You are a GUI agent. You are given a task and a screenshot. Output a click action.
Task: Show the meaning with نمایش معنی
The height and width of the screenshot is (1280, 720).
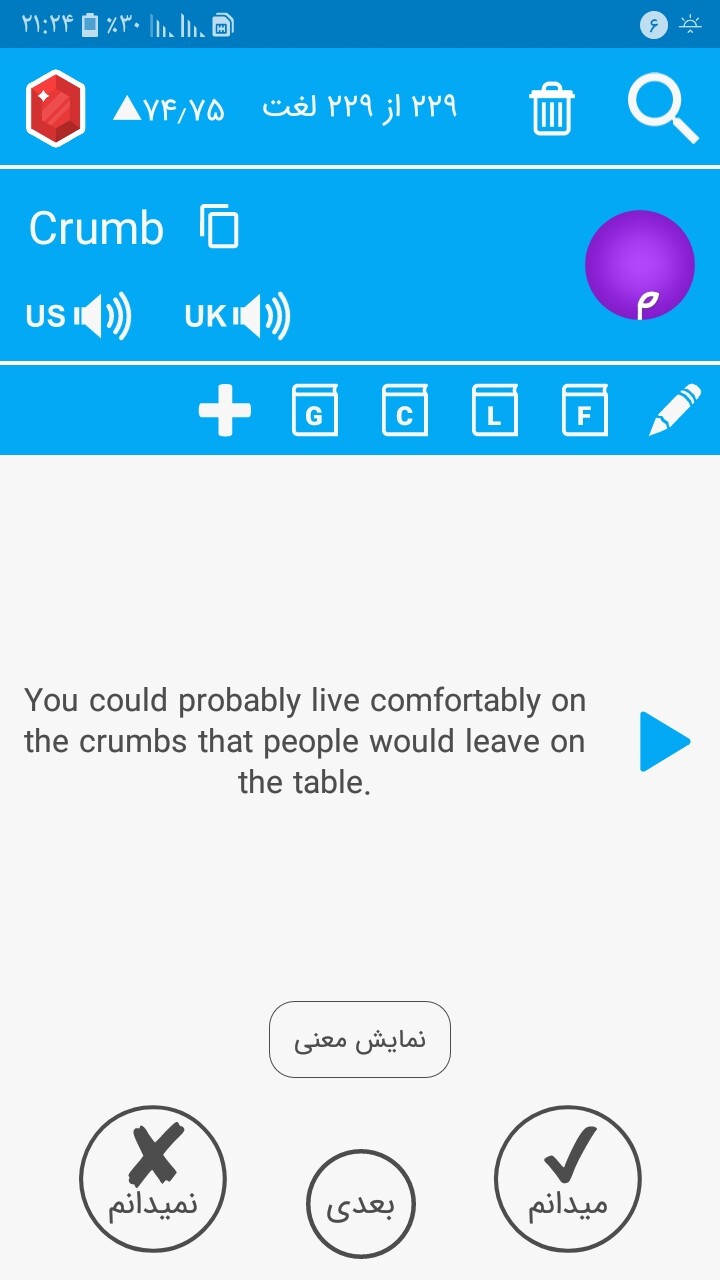360,1040
